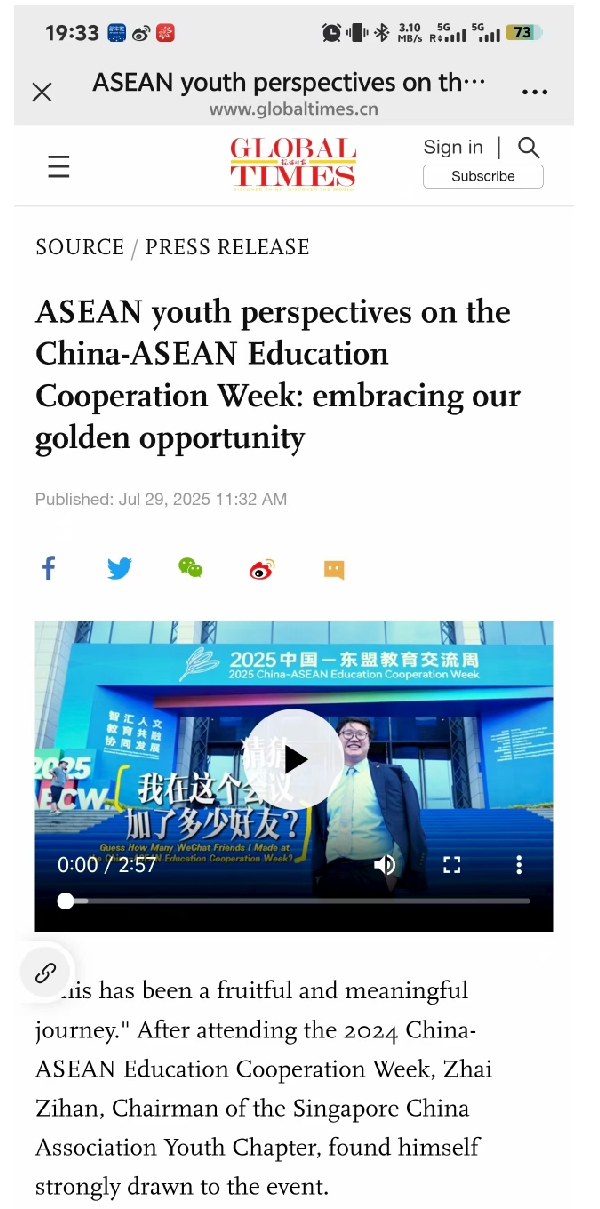Tap the Subscribe button
This screenshot has width=600, height=1209.
[483, 176]
